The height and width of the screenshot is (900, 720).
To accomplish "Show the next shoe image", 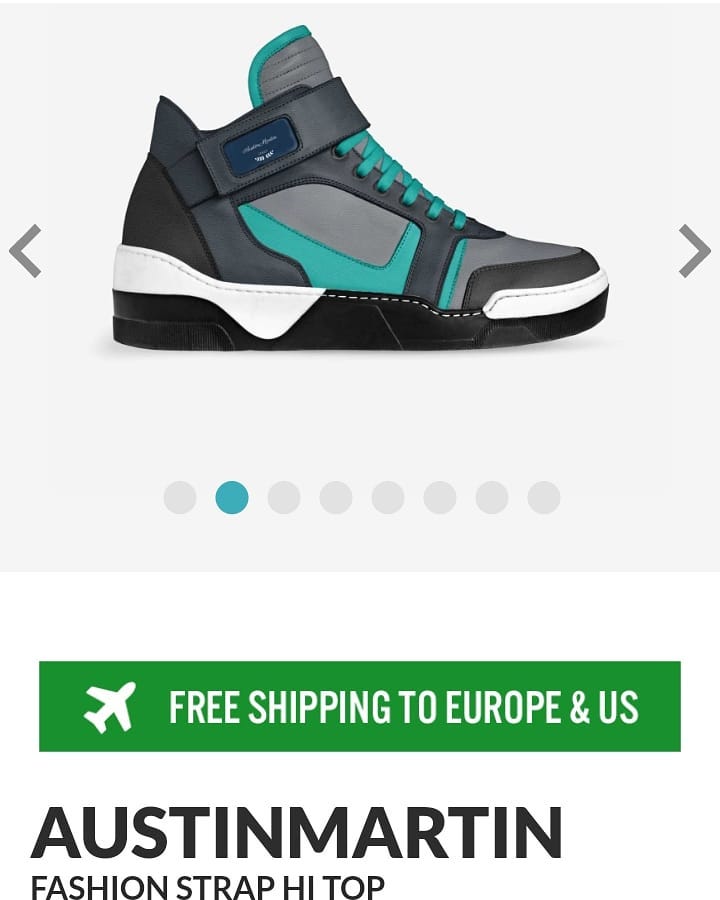I will tap(695, 251).
